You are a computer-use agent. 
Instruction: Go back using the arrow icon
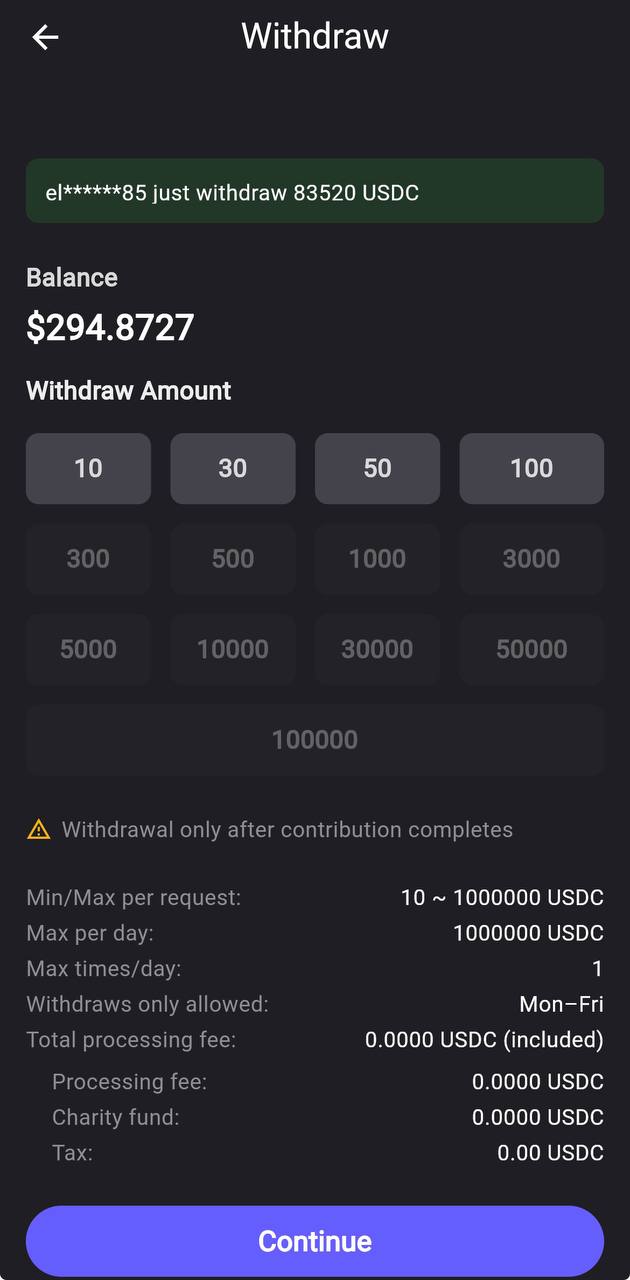[x=46, y=37]
